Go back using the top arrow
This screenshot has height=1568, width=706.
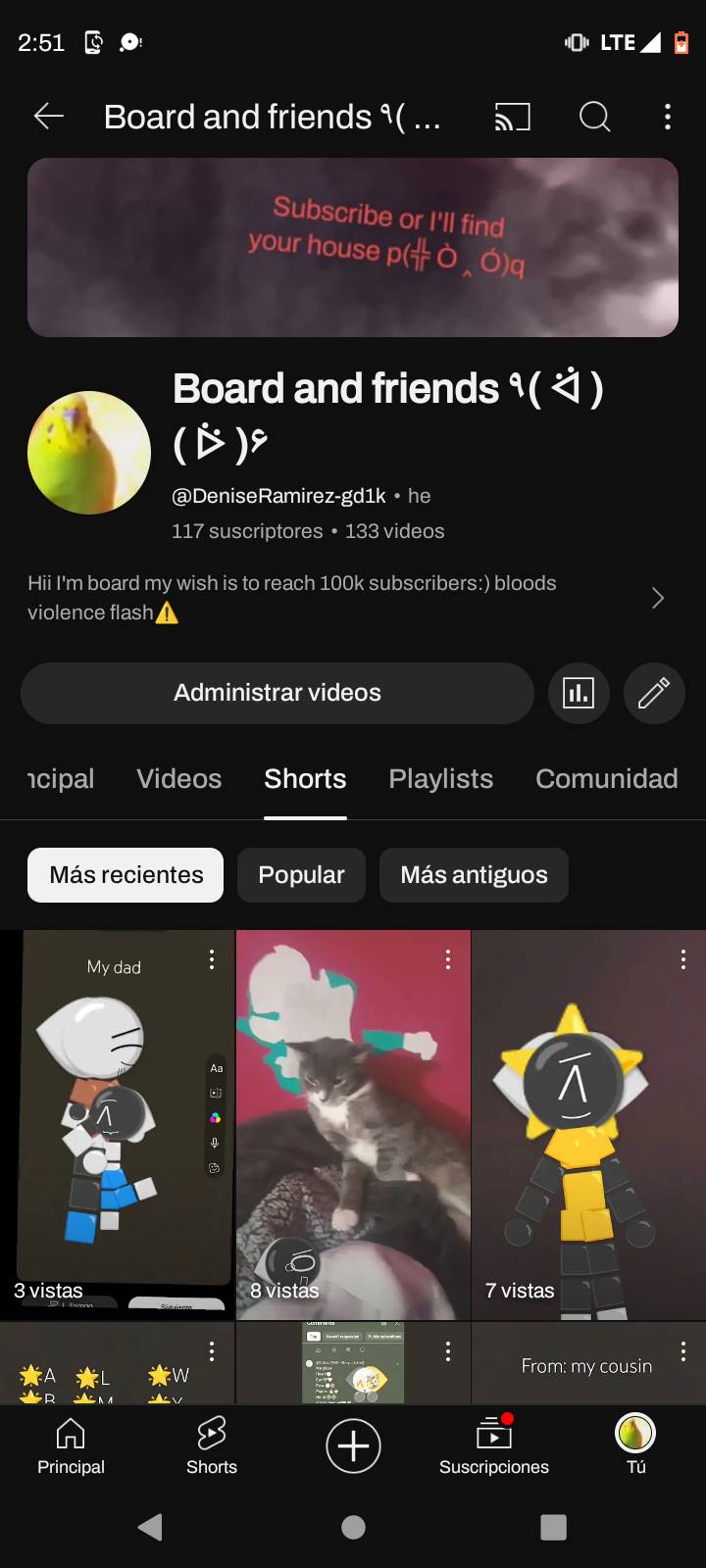[x=48, y=117]
